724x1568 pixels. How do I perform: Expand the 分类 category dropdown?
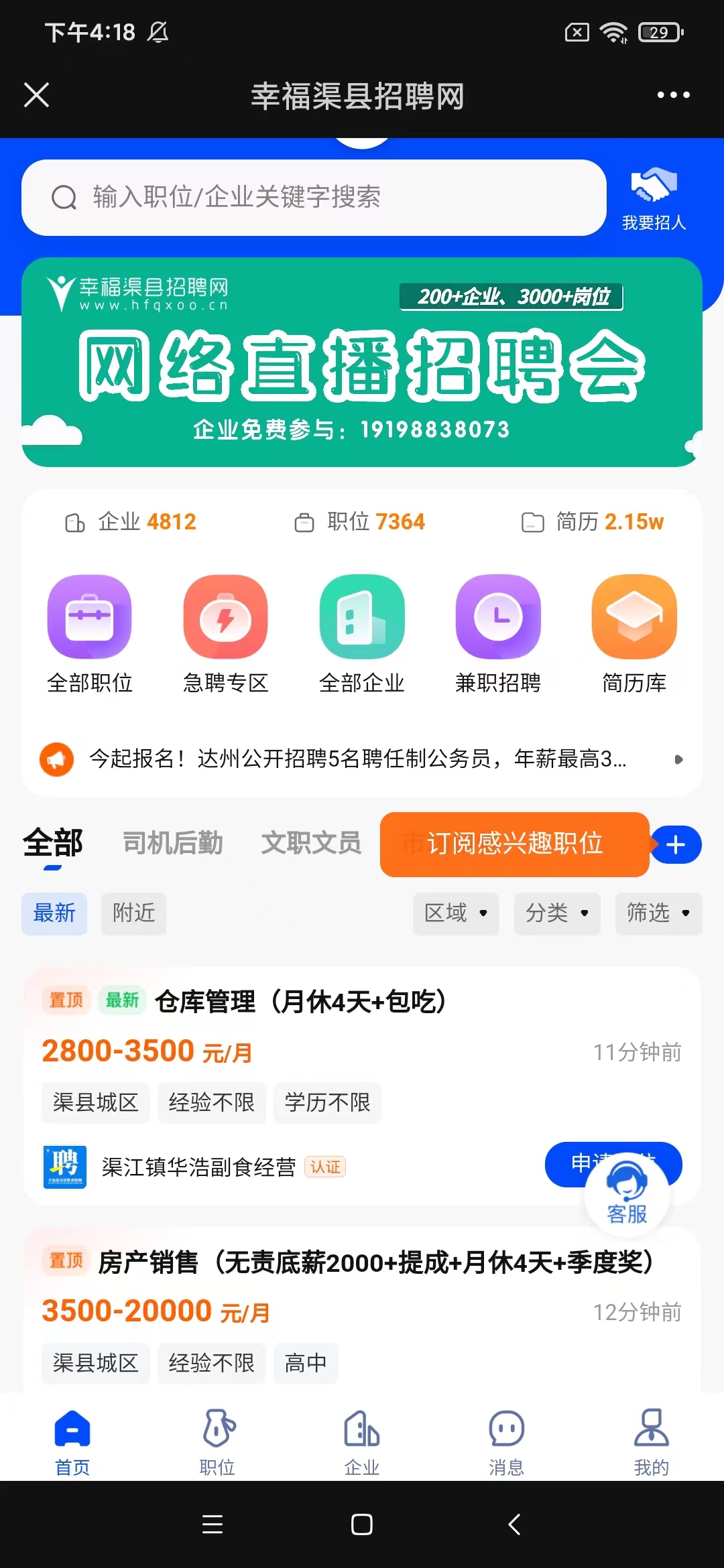(x=557, y=913)
